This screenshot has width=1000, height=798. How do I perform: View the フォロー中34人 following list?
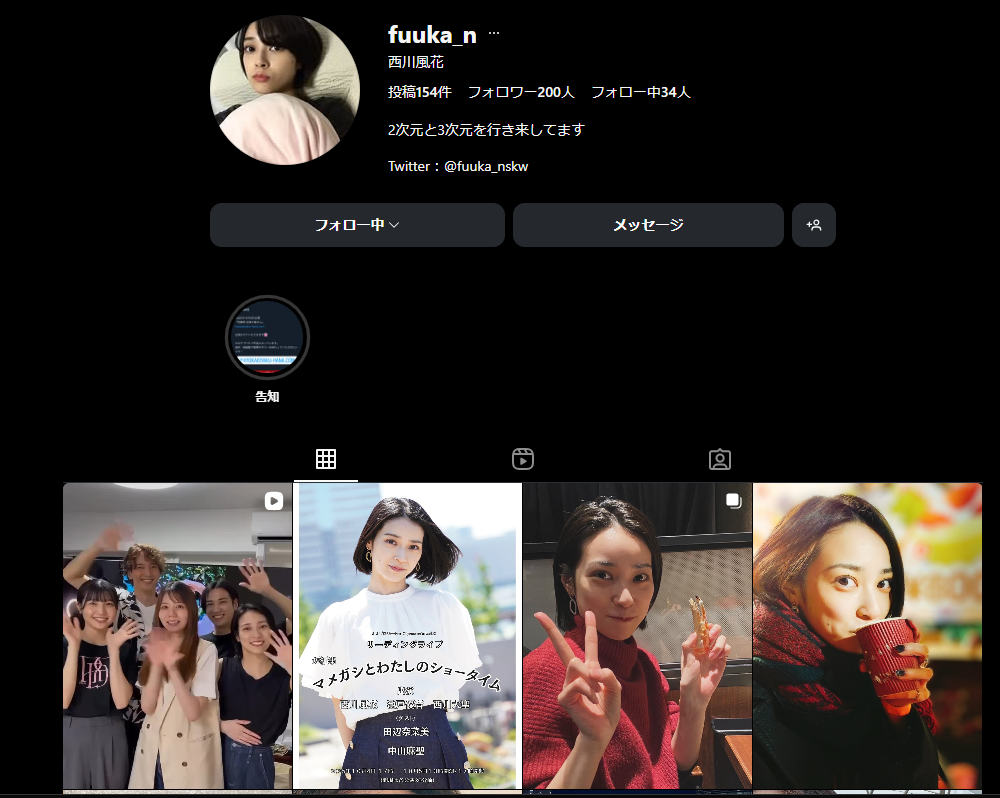pyautogui.click(x=640, y=92)
